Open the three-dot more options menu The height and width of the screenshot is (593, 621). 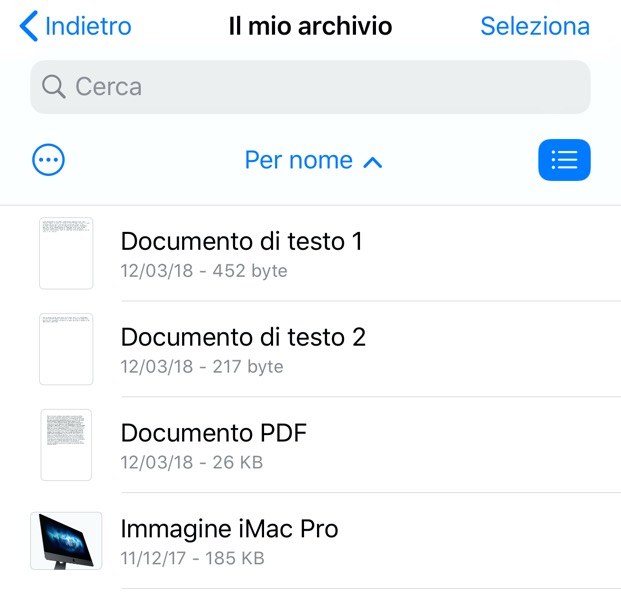(x=48, y=160)
